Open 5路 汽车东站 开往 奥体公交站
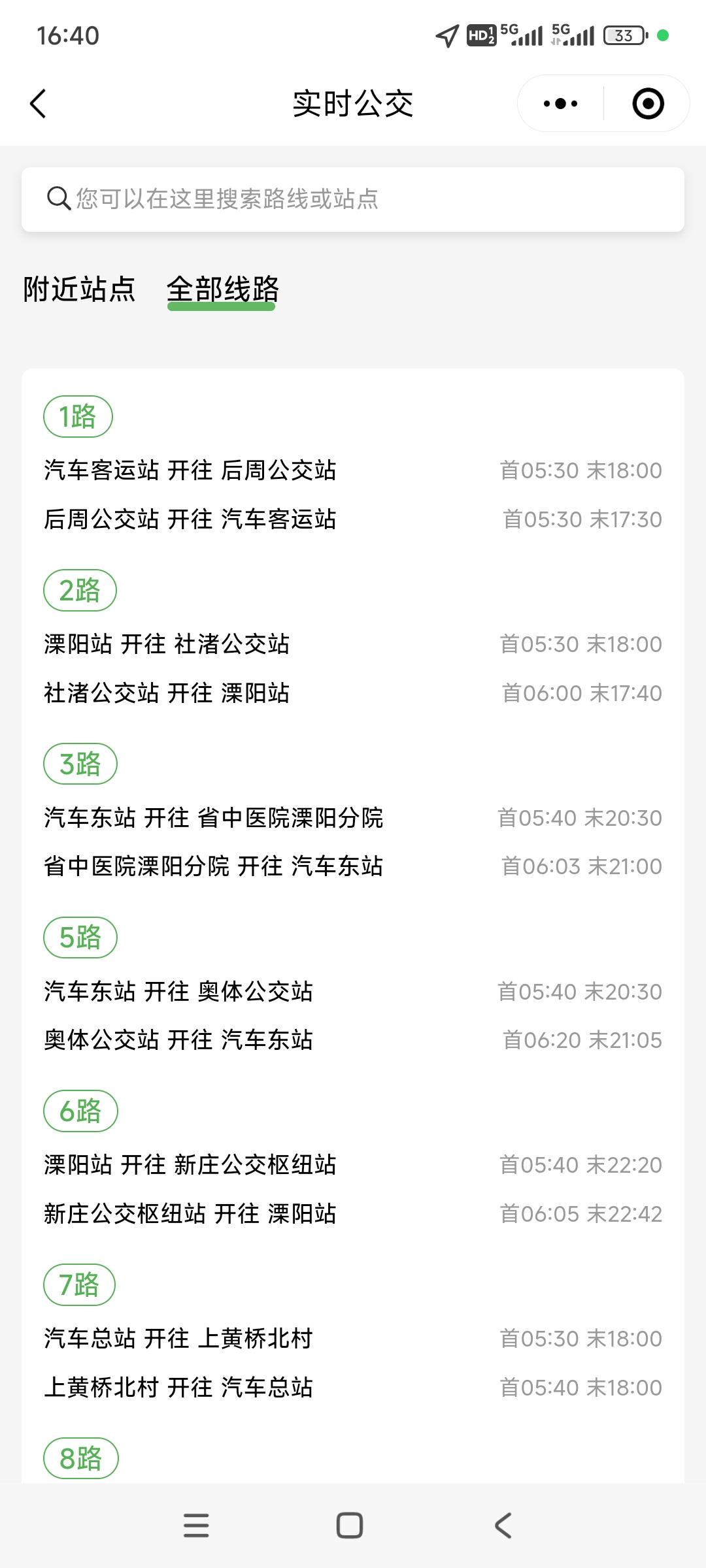Screen dimensions: 706x1568 click(353, 991)
